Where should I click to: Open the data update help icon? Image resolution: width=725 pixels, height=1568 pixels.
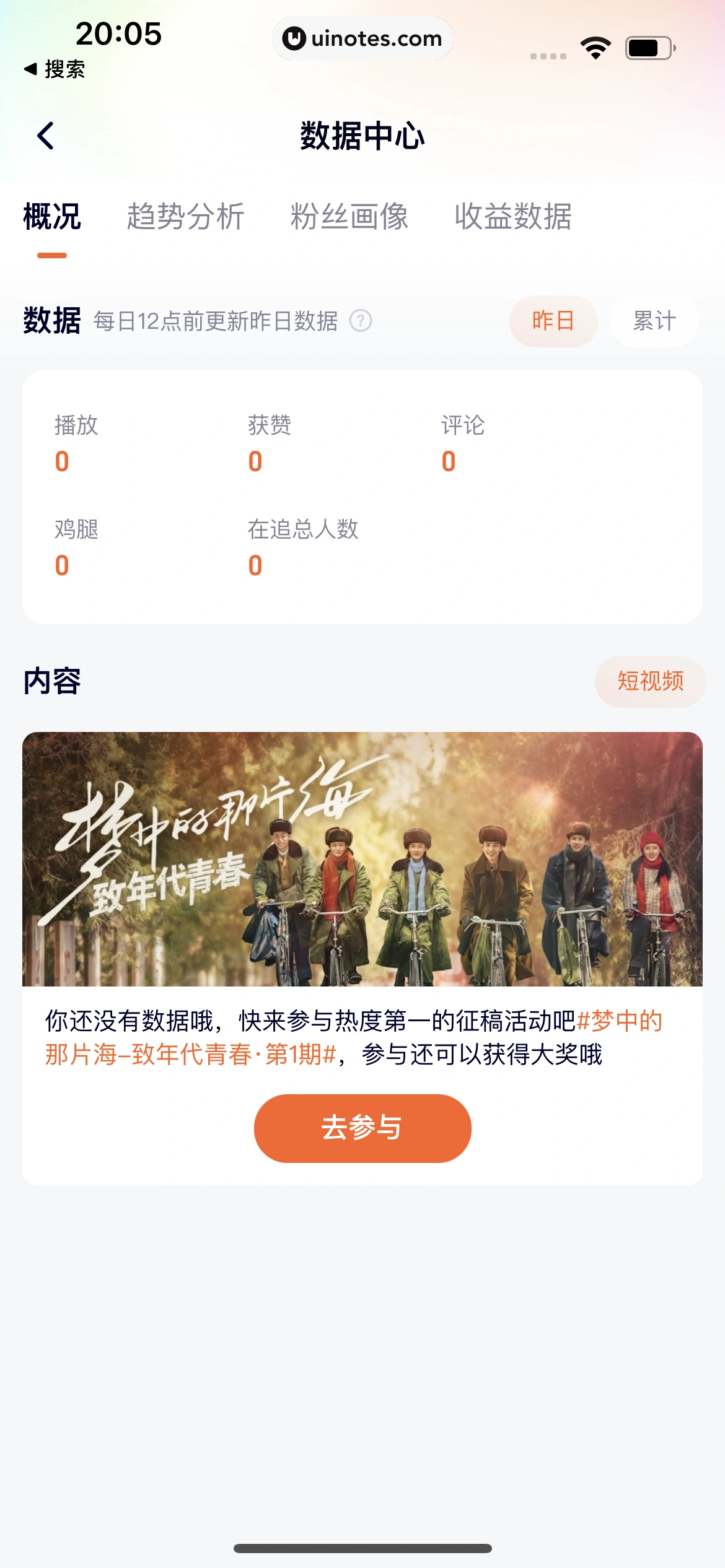pyautogui.click(x=361, y=321)
